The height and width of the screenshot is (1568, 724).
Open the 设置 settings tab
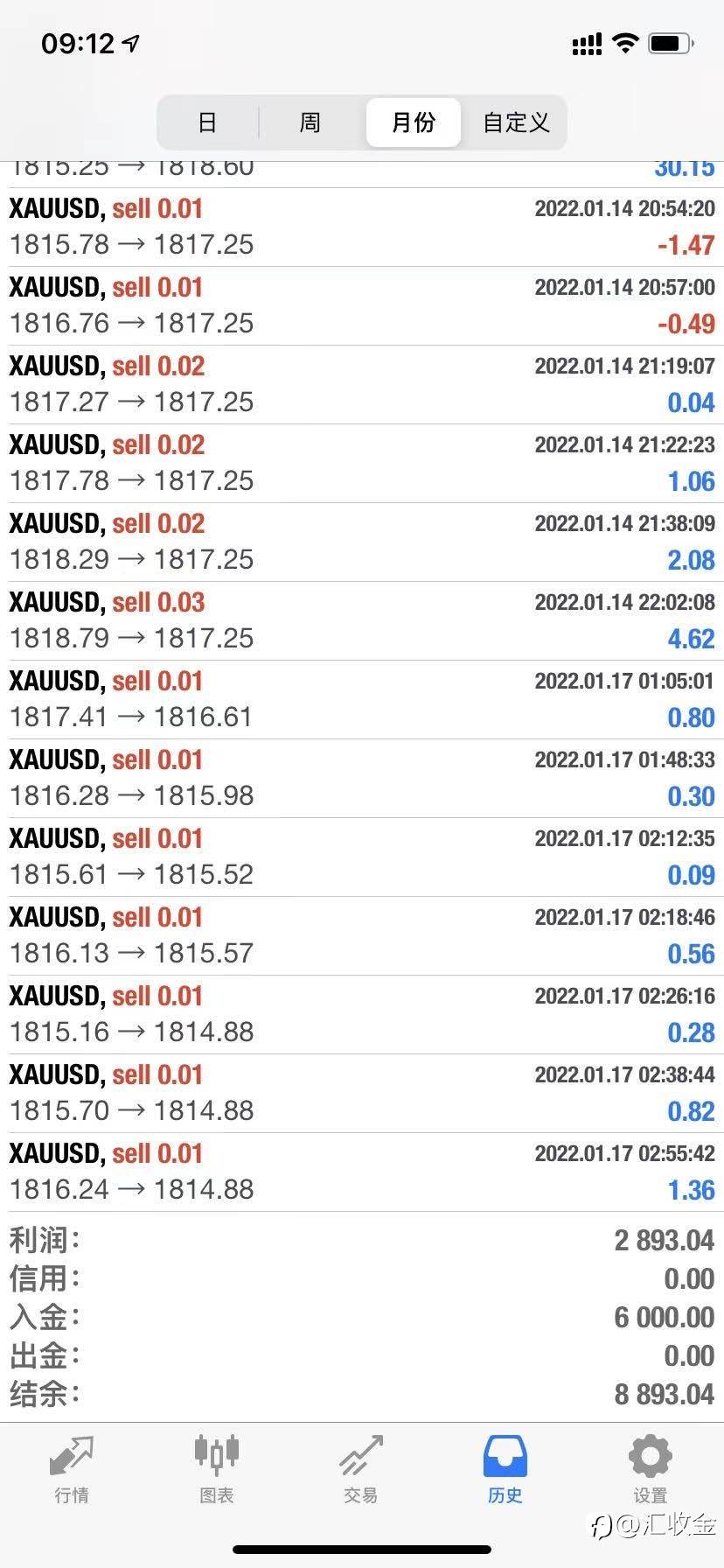tap(650, 1471)
